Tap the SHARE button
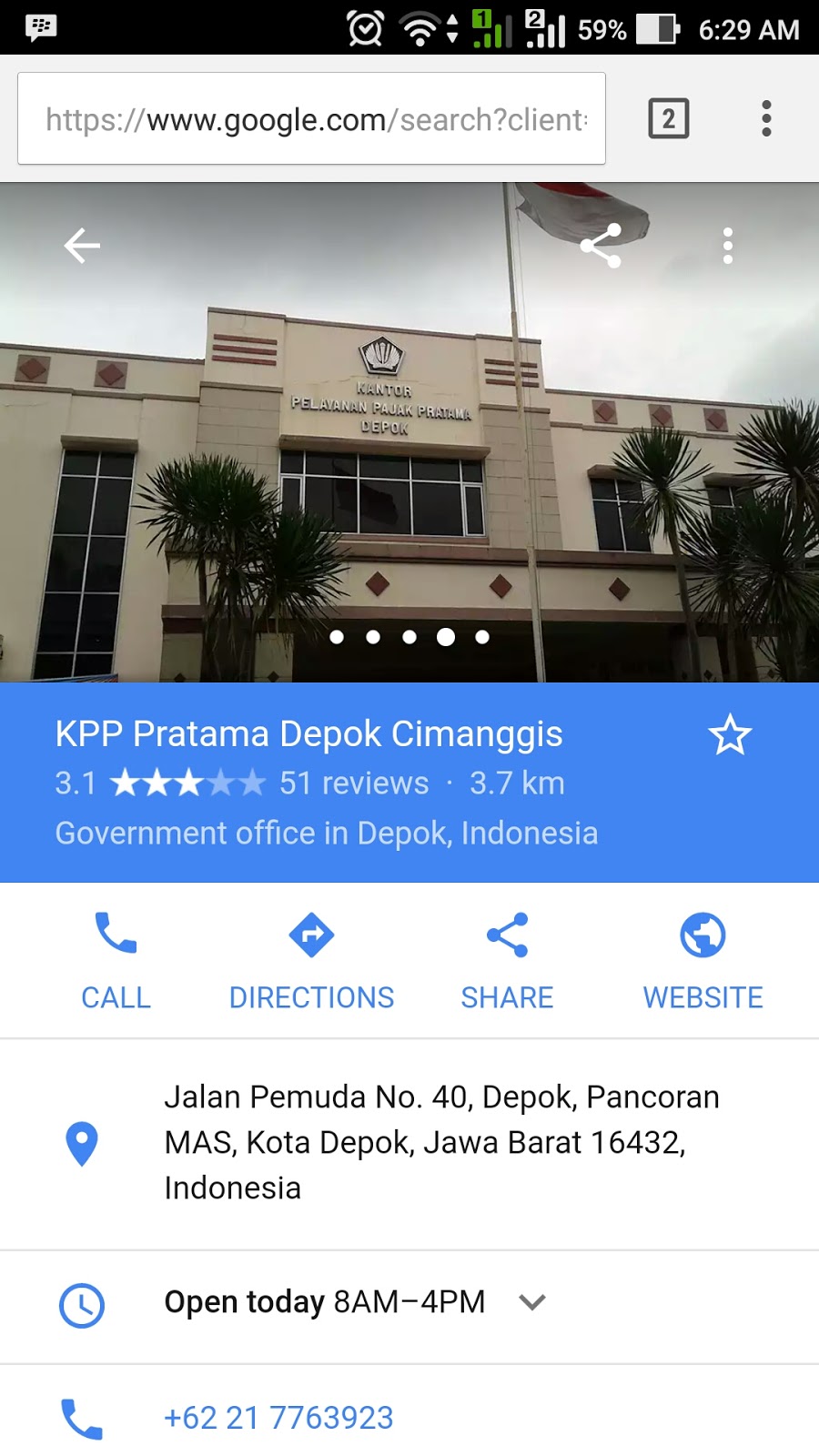 tap(507, 961)
